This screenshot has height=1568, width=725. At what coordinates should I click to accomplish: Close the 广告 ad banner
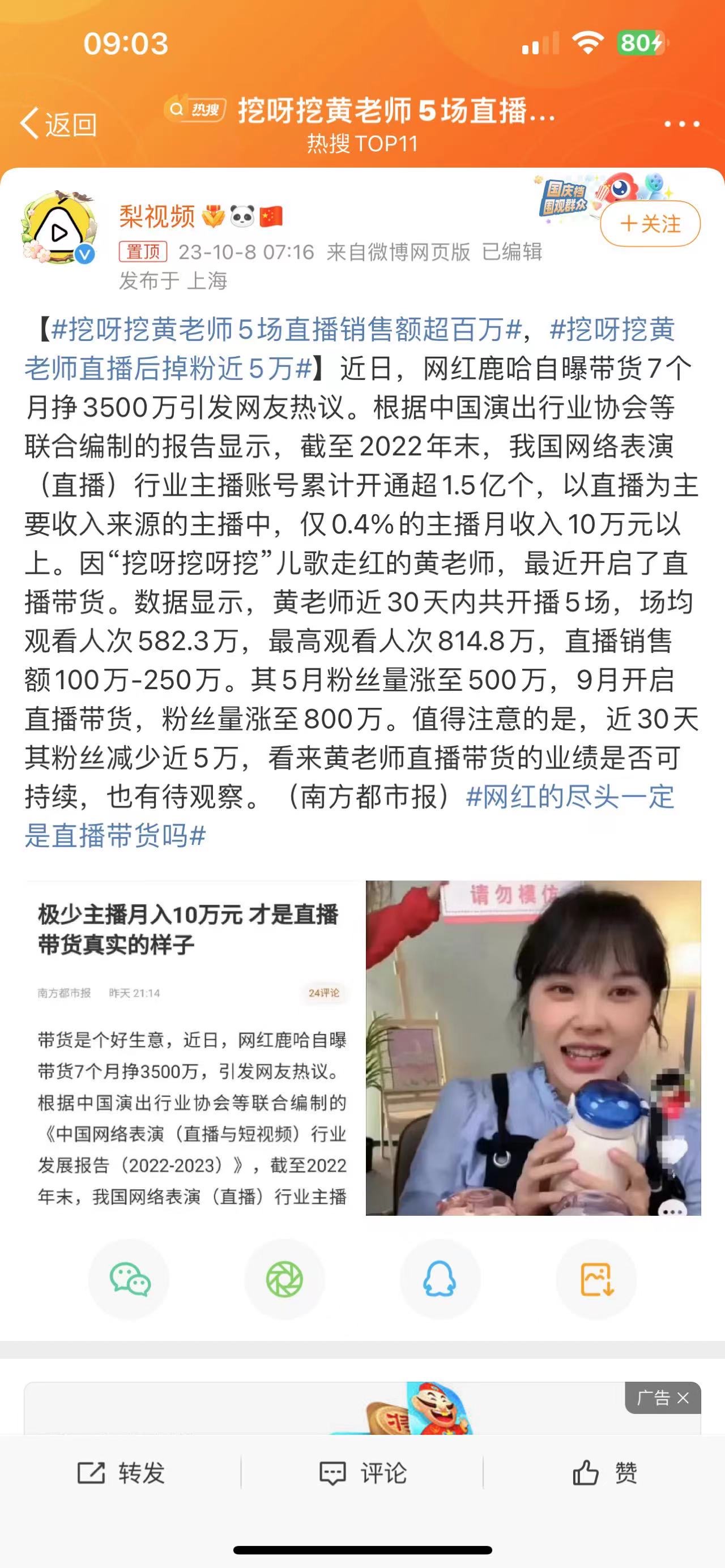[683, 1398]
